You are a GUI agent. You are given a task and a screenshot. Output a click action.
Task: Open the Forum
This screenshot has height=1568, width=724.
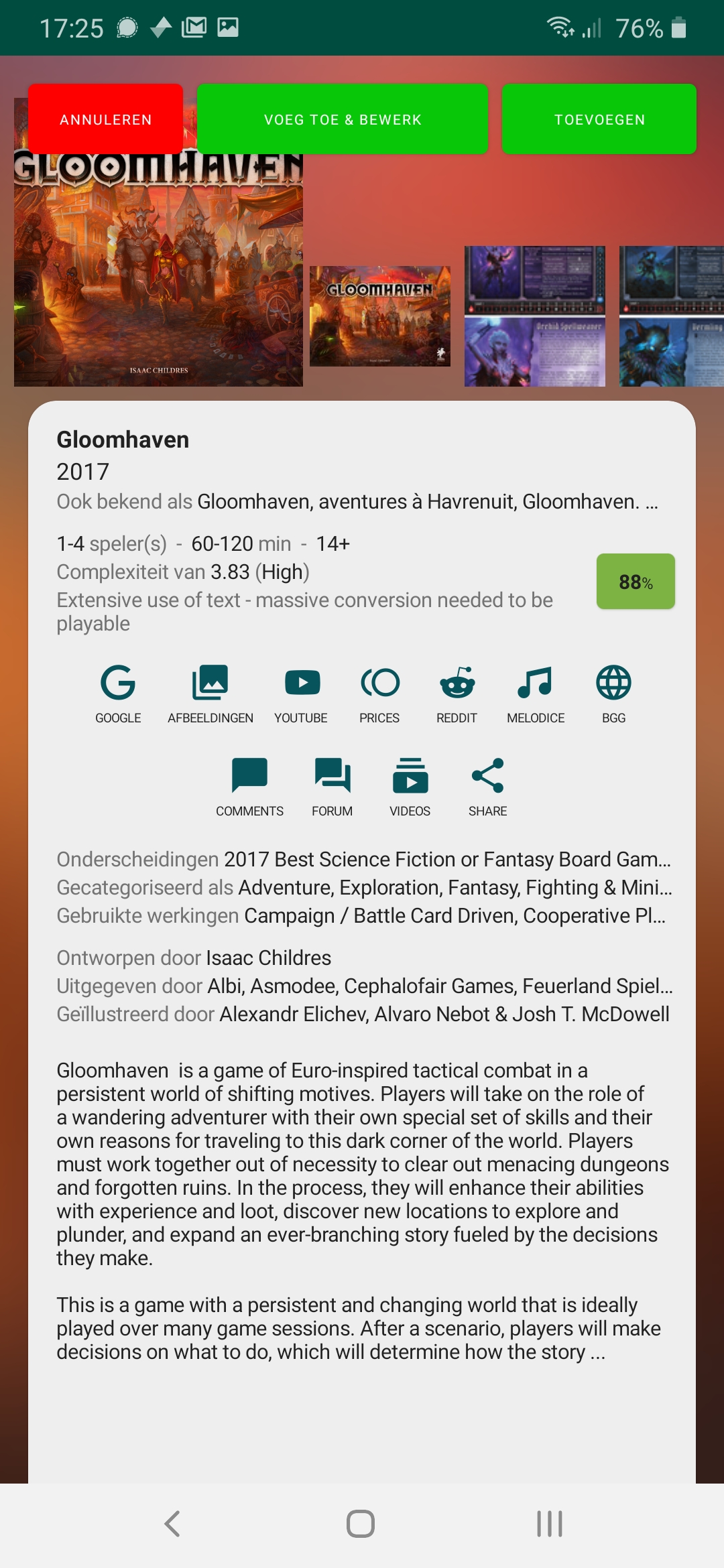click(332, 787)
